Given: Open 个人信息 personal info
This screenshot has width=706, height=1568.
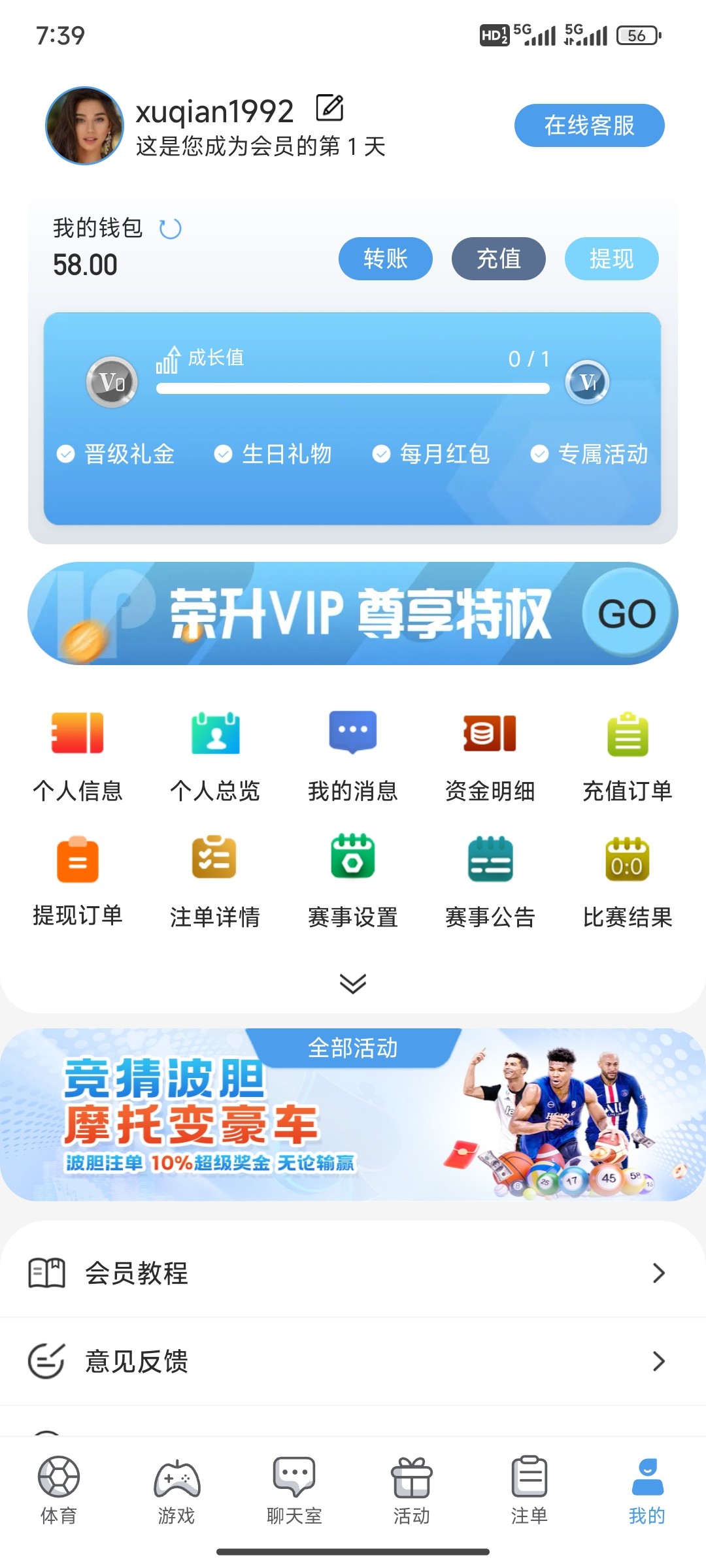Looking at the screenshot, I should coord(78,755).
